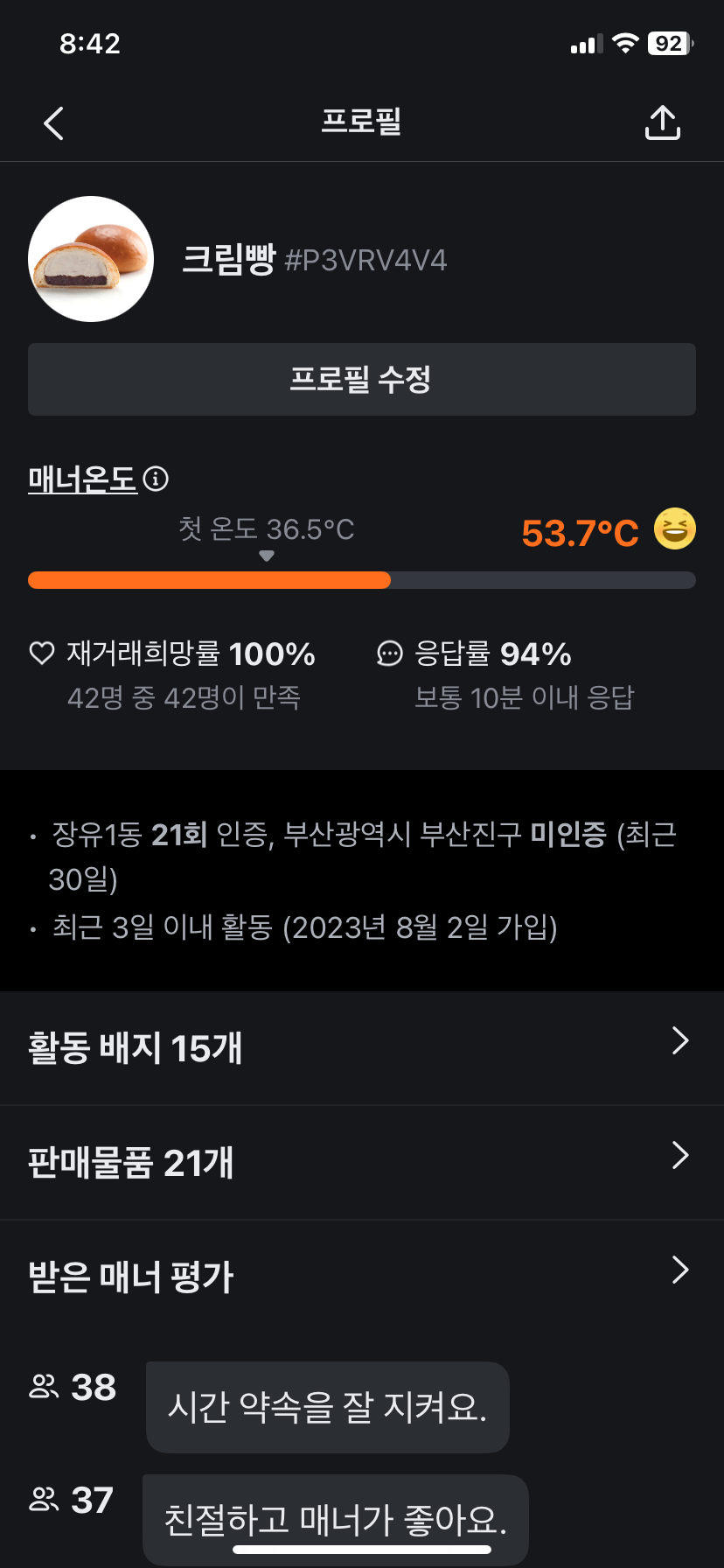
Task: Go back using the arrow icon
Action: pos(54,123)
